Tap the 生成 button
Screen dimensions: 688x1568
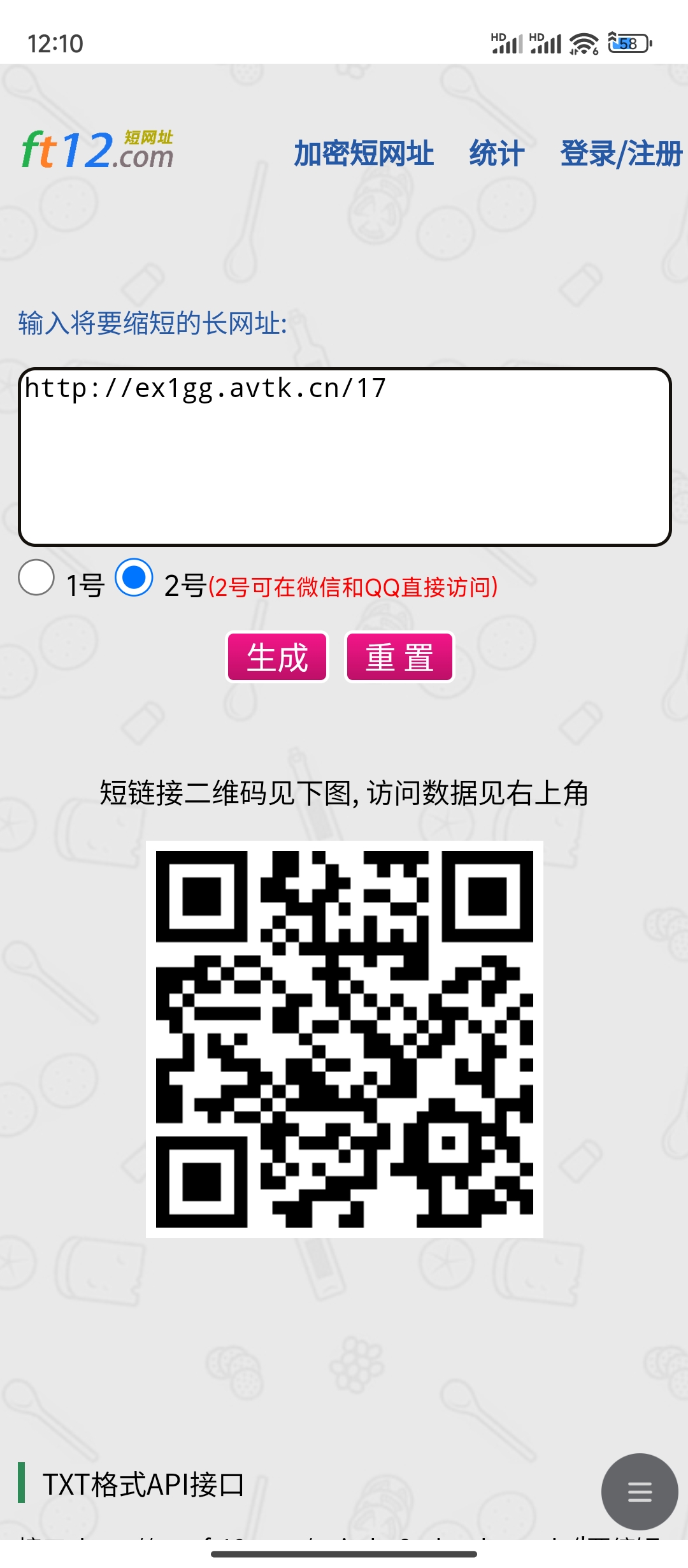pyautogui.click(x=277, y=657)
